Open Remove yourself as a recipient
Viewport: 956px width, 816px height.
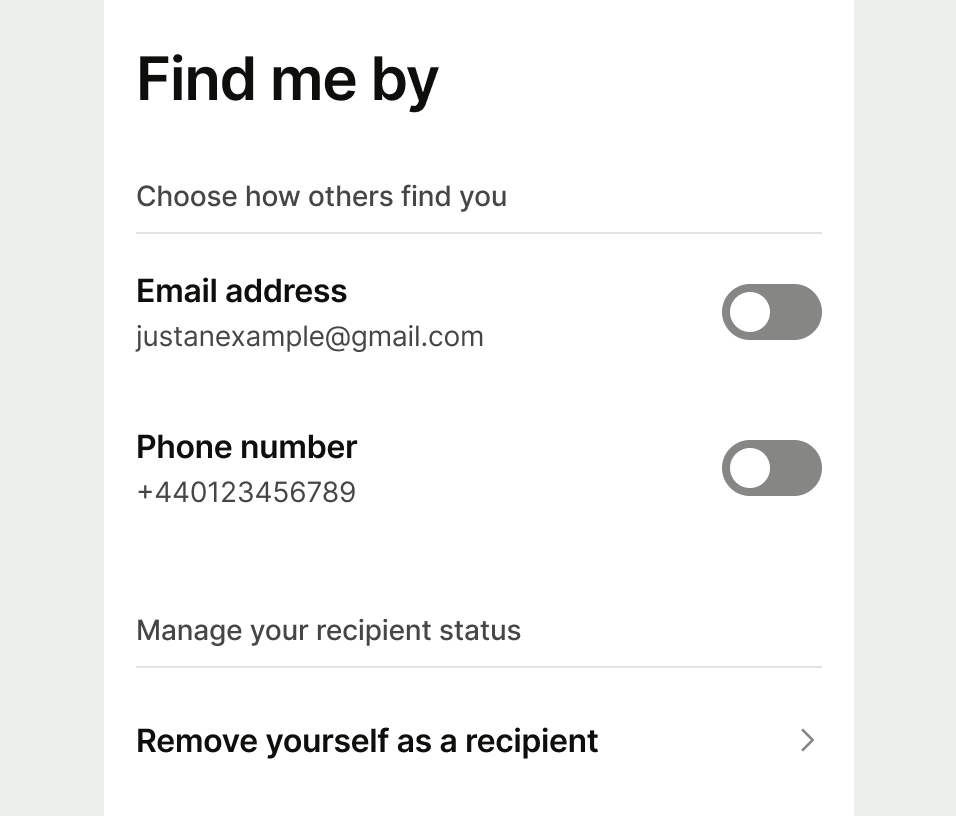[477, 741]
